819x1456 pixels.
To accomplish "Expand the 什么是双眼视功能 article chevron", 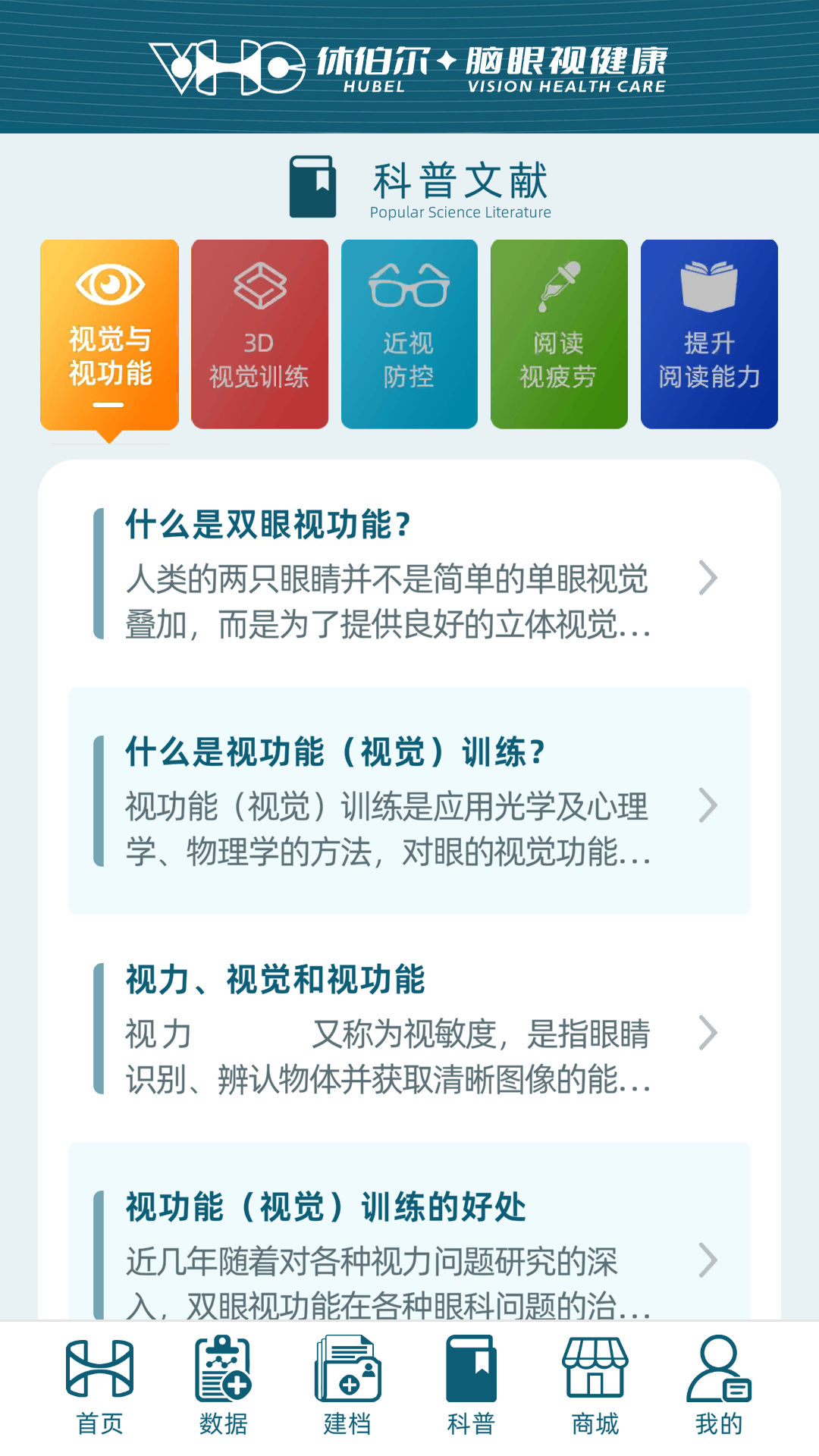I will coord(710,578).
